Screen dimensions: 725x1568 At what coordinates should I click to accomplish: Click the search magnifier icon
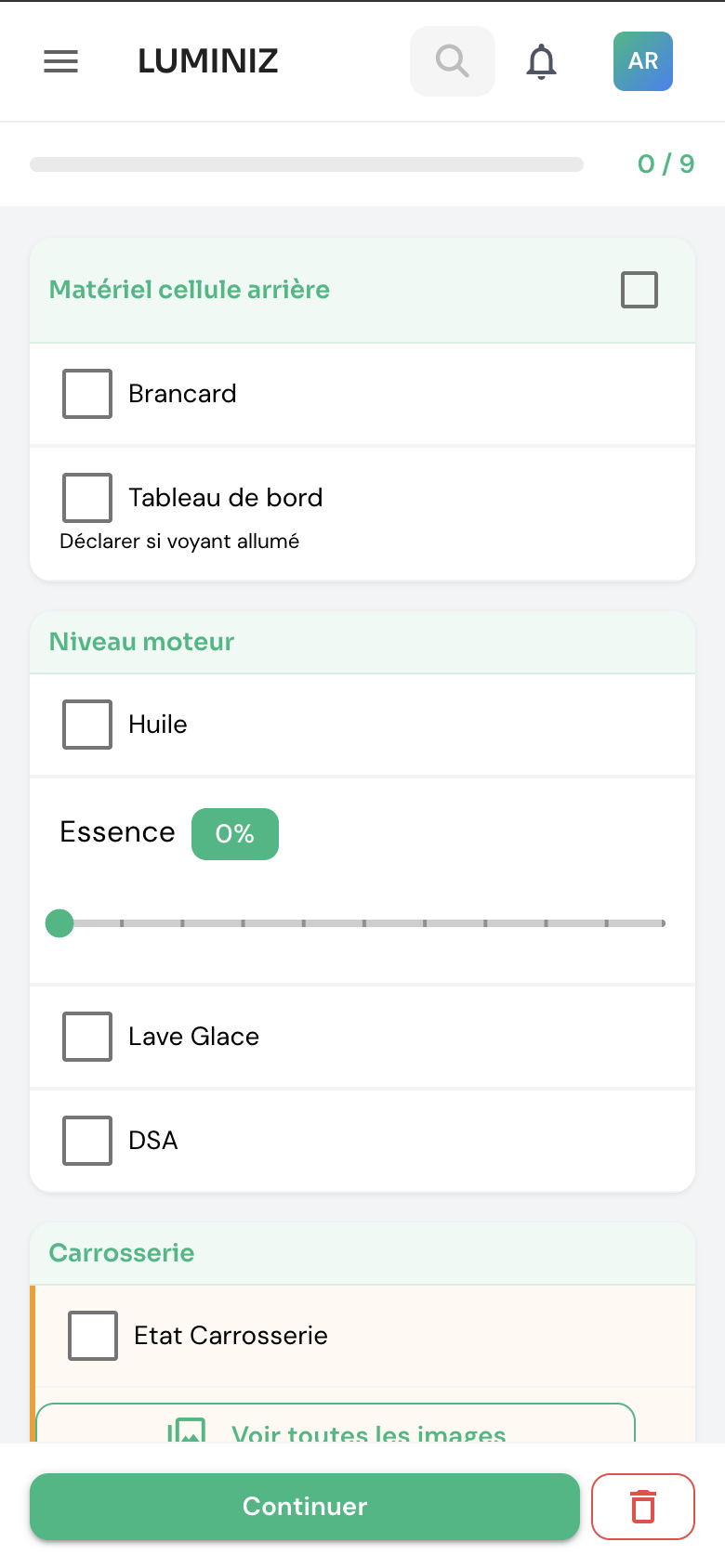pyautogui.click(x=452, y=61)
